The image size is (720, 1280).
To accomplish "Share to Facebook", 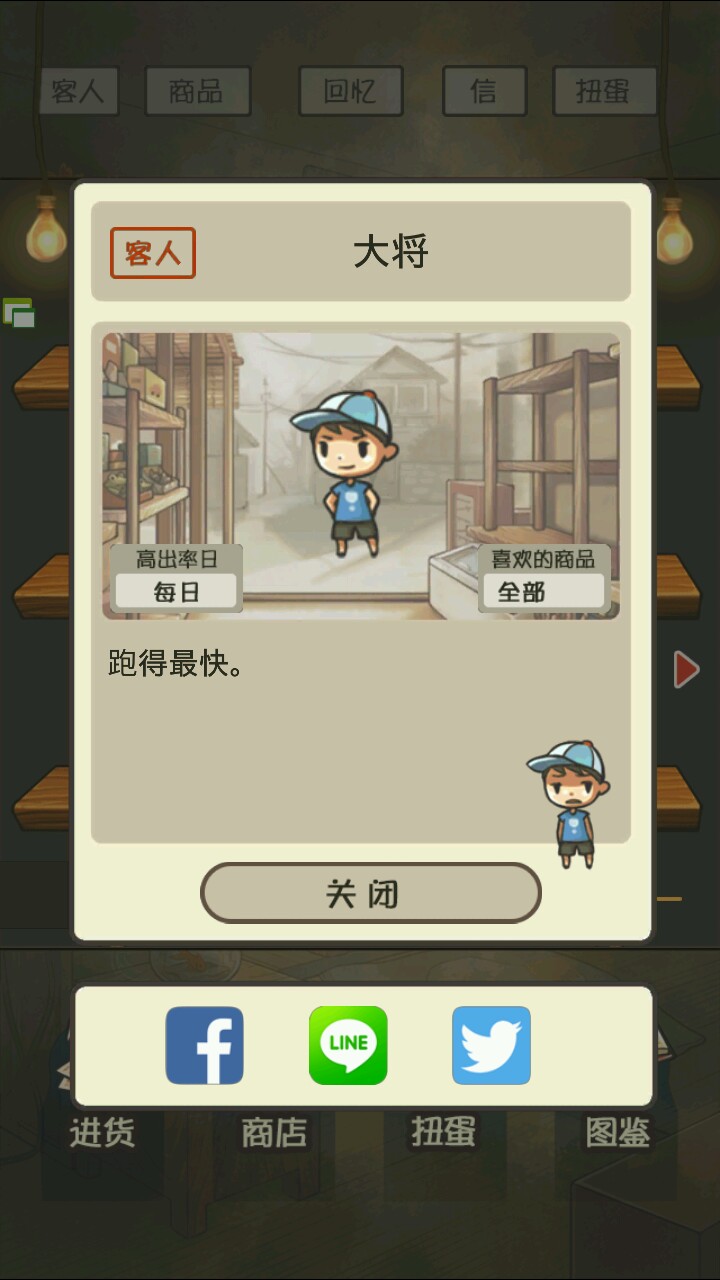I will 204,1045.
